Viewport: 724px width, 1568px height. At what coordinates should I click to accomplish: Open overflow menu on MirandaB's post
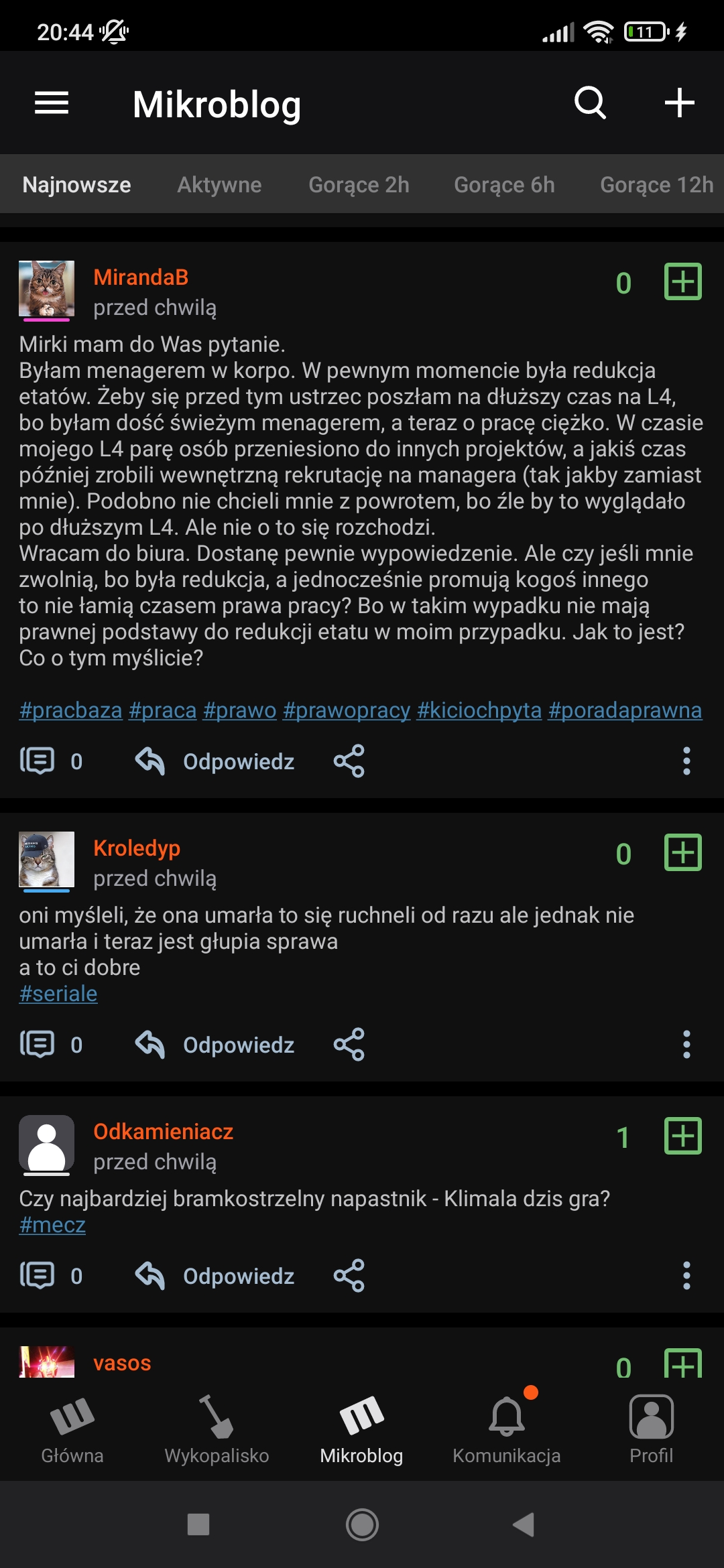point(686,761)
